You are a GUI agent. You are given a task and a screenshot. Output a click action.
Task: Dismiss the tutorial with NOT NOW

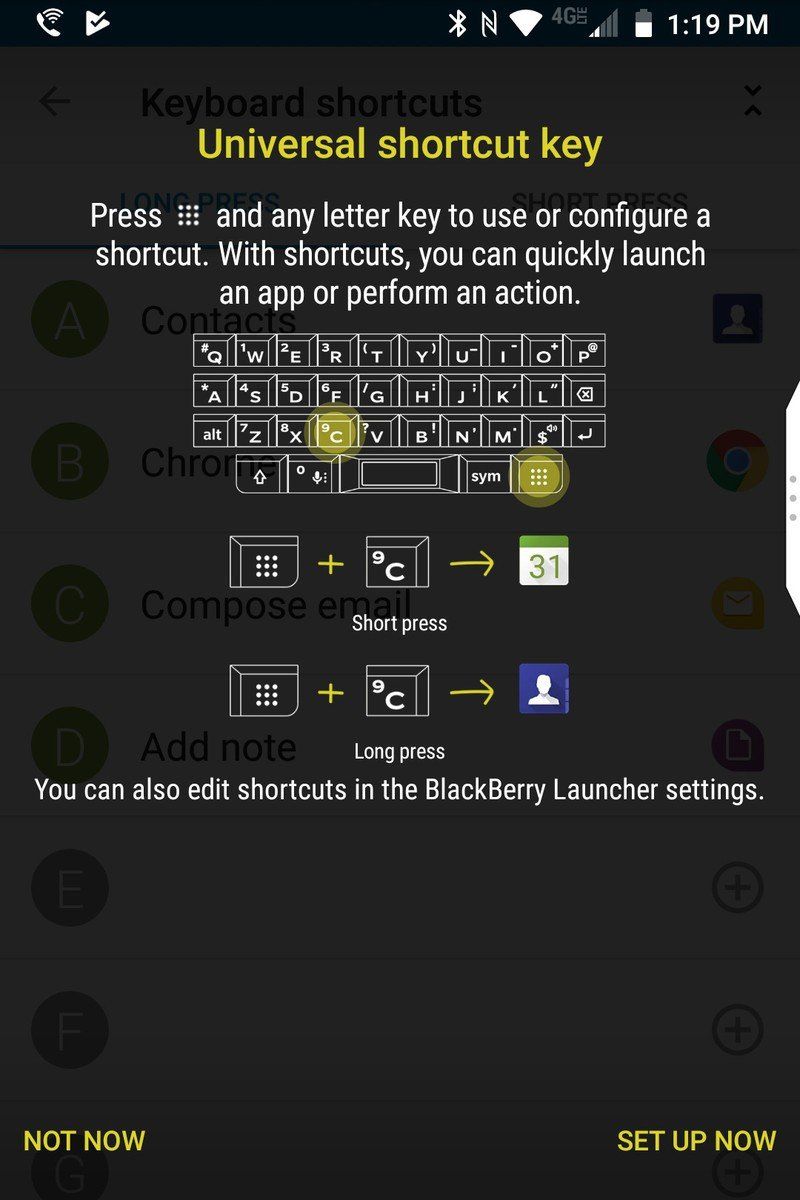pos(84,1140)
